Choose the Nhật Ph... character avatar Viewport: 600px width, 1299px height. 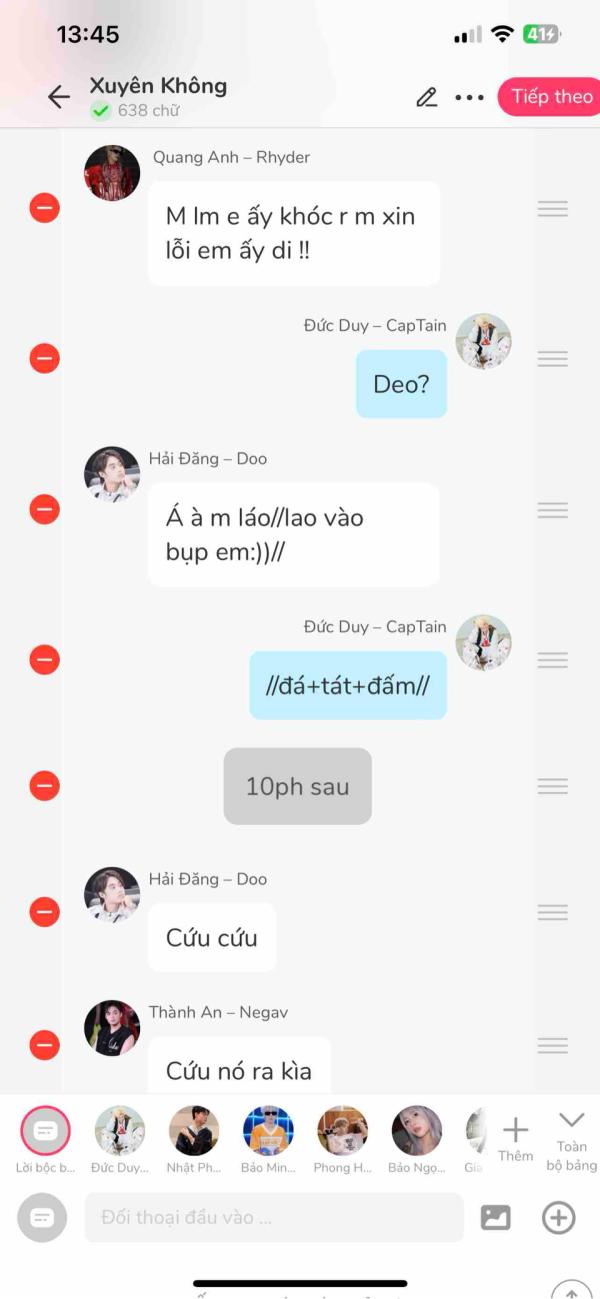(194, 1131)
